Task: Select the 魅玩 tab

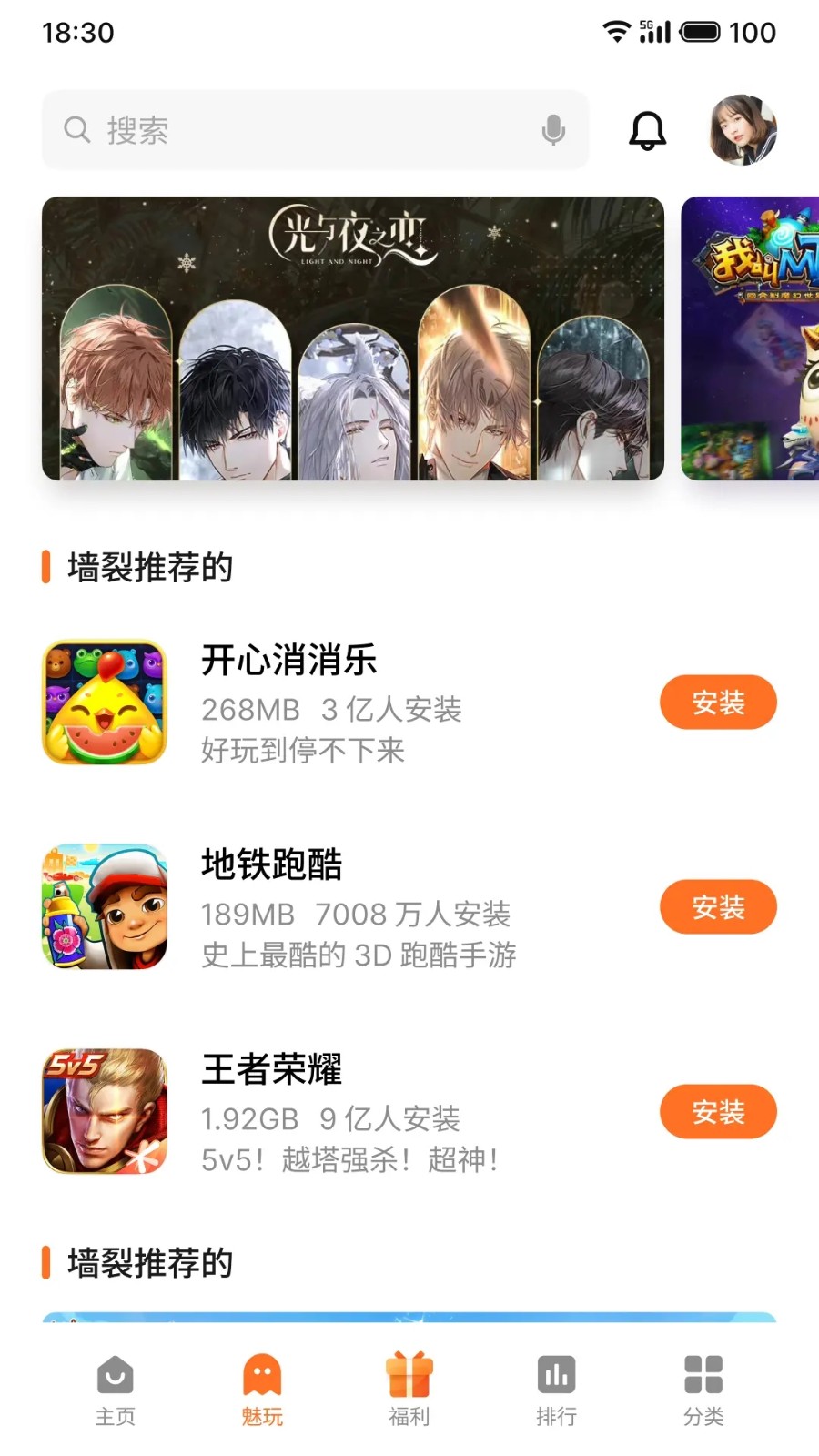Action: coord(262,1389)
